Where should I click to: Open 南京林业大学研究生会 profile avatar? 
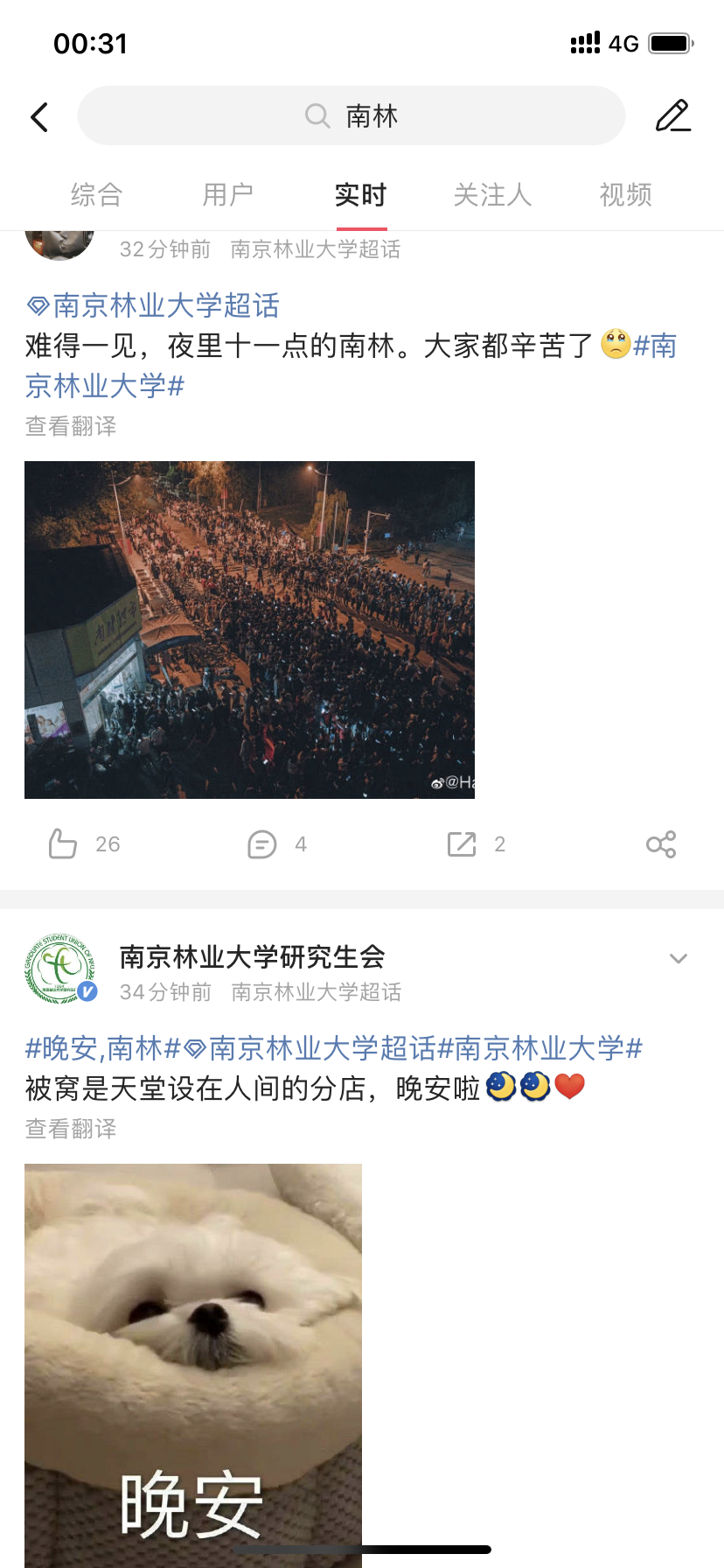tap(60, 969)
